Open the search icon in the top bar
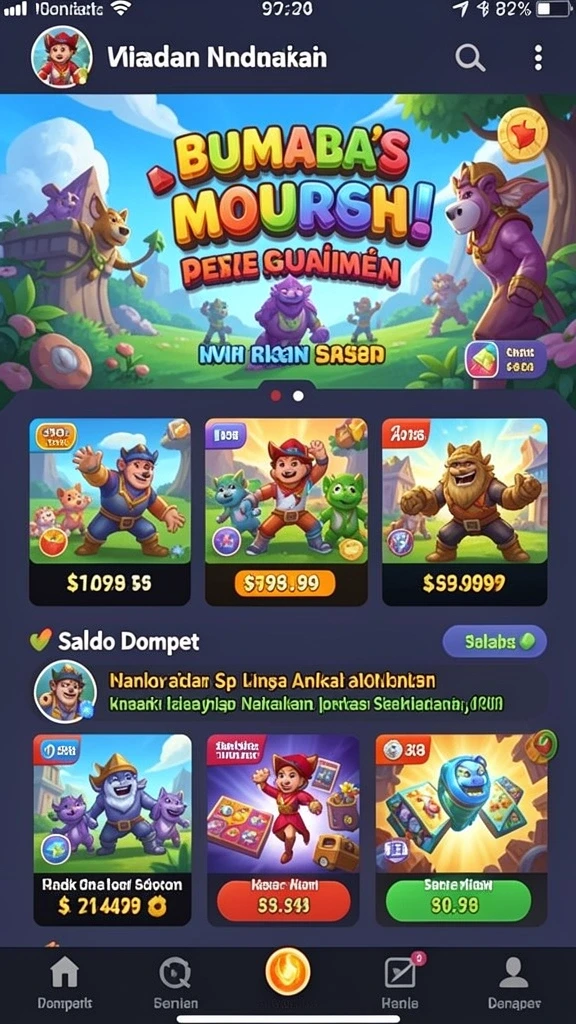The width and height of the screenshot is (576, 1024). coord(470,58)
